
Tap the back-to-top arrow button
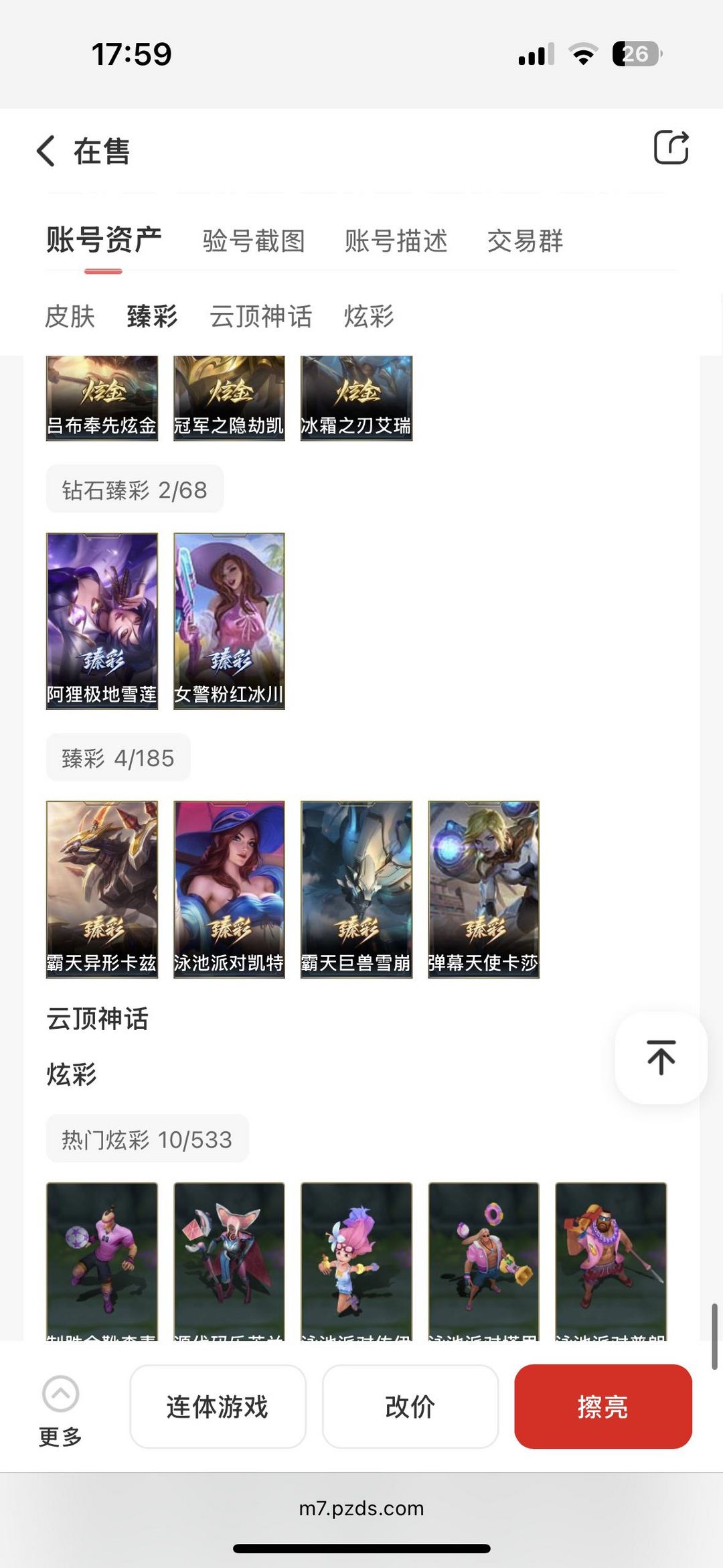pyautogui.click(x=661, y=1058)
